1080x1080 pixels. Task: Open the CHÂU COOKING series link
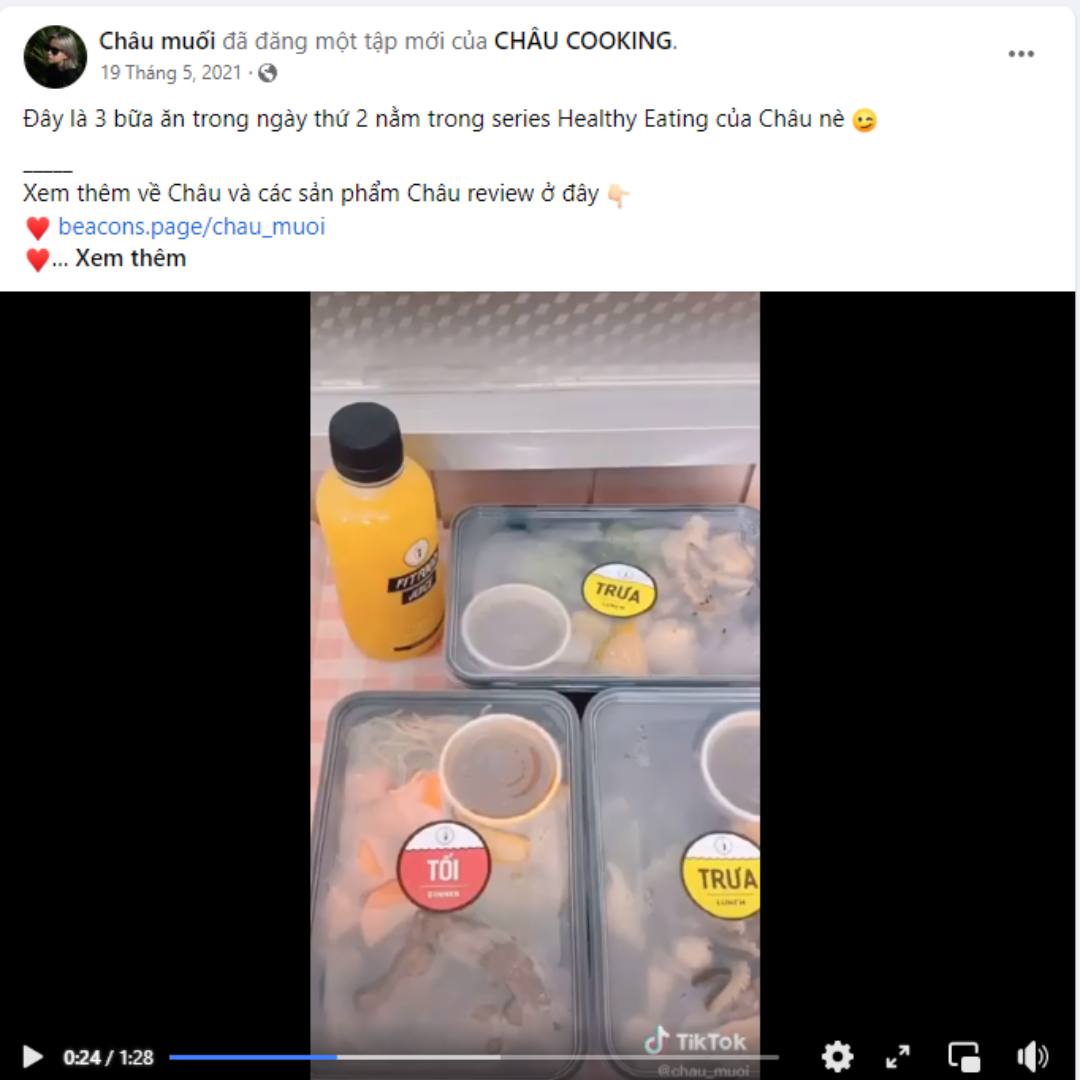coord(583,41)
